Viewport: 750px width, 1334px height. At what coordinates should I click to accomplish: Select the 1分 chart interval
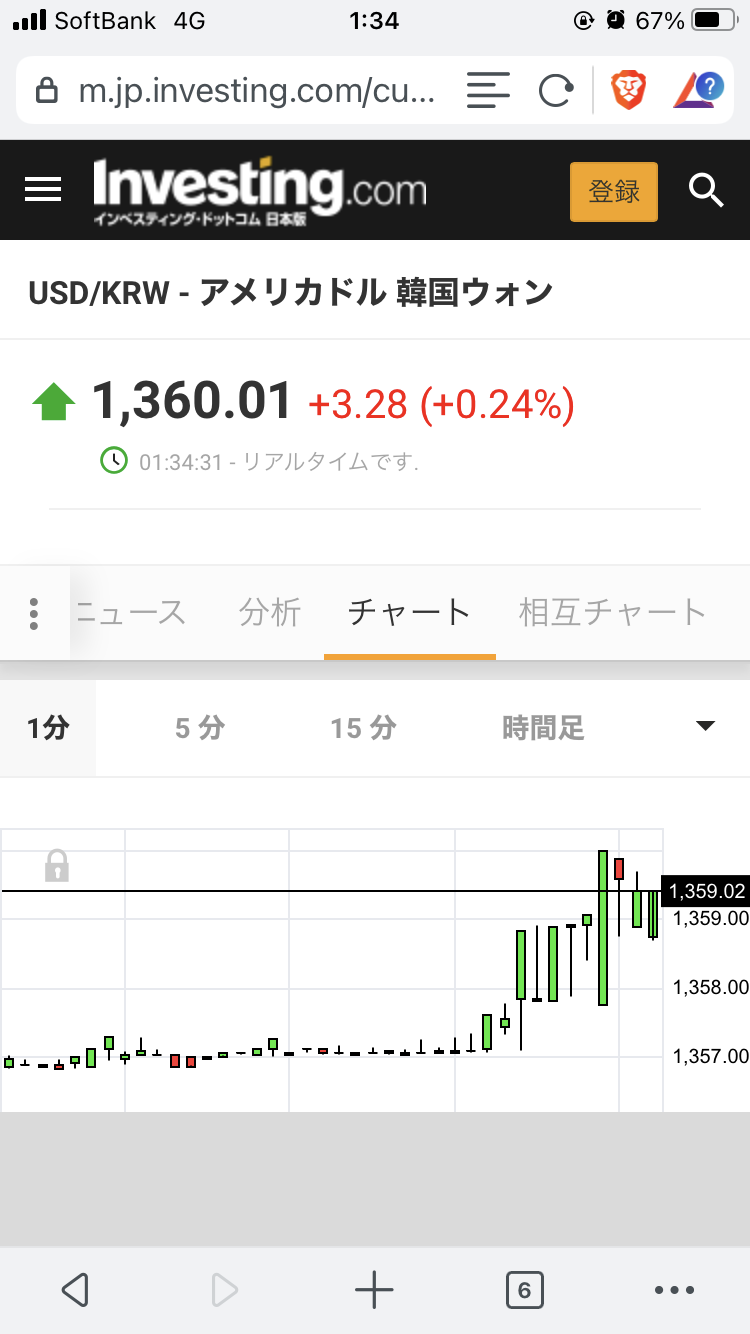click(48, 728)
